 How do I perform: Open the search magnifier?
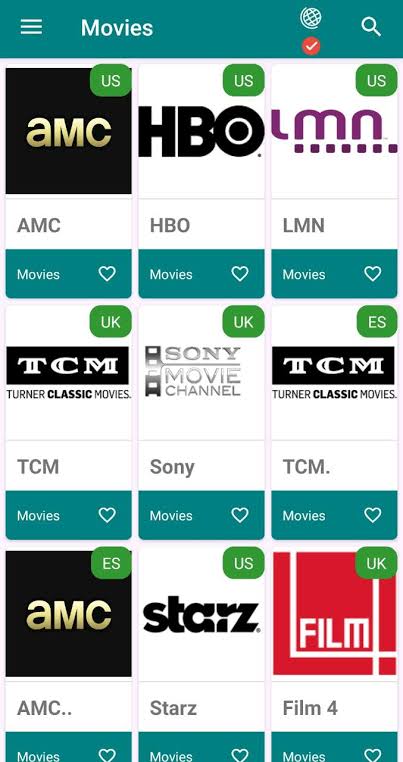coord(371,27)
